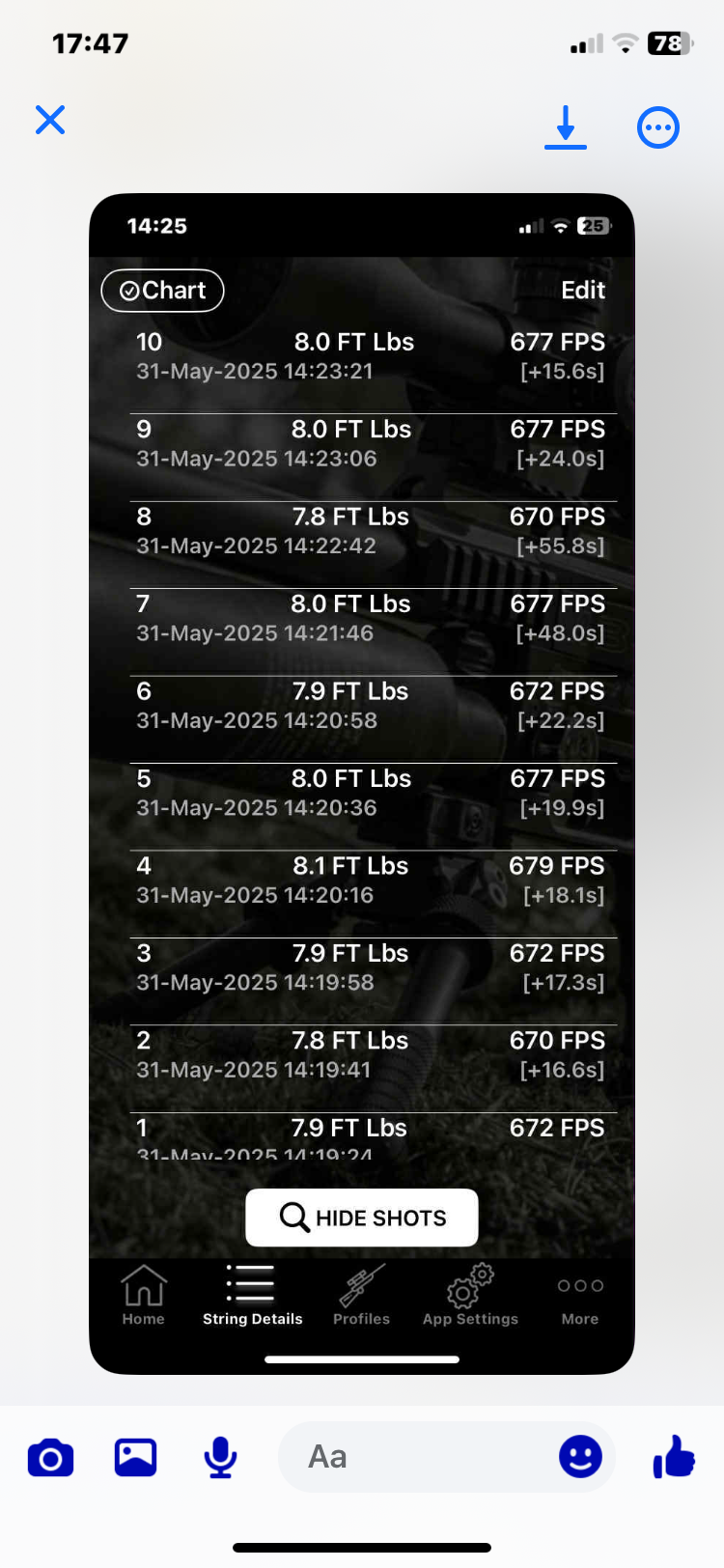Open the photo gallery picker

tap(135, 1457)
